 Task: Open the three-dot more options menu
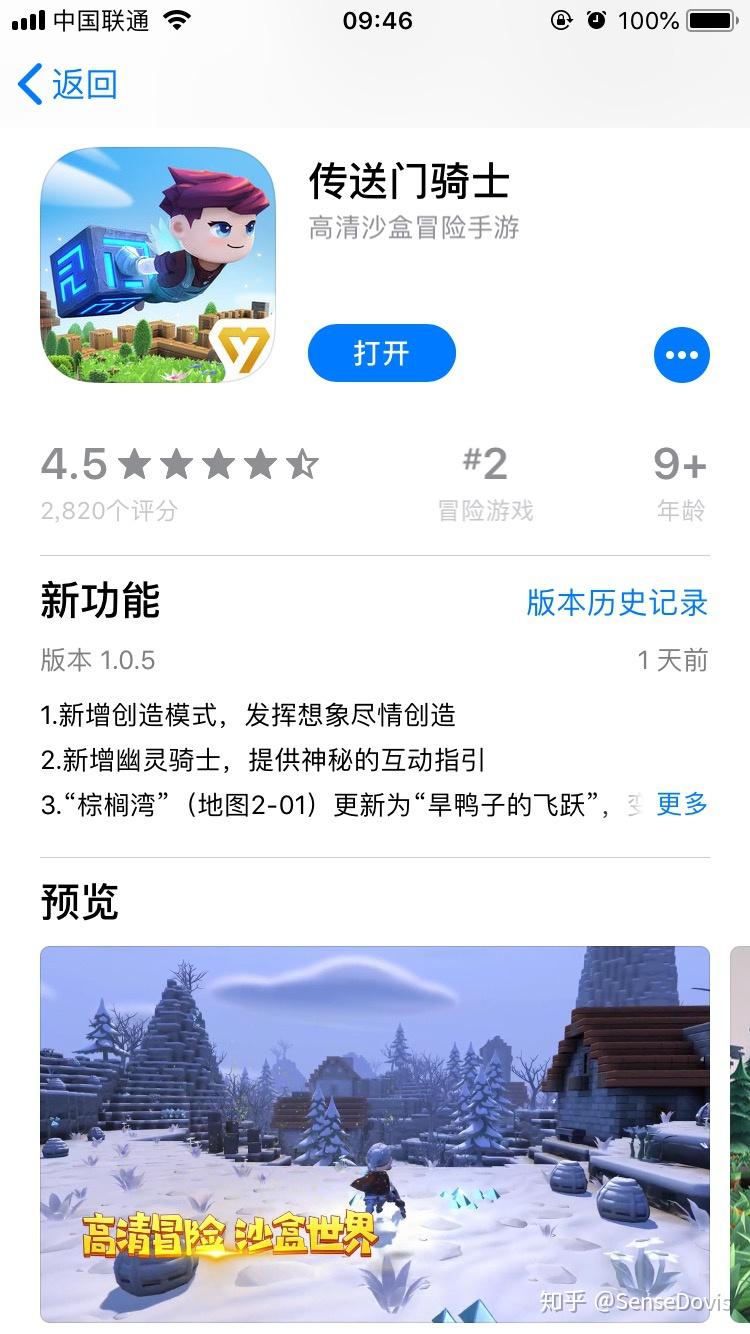[681, 355]
